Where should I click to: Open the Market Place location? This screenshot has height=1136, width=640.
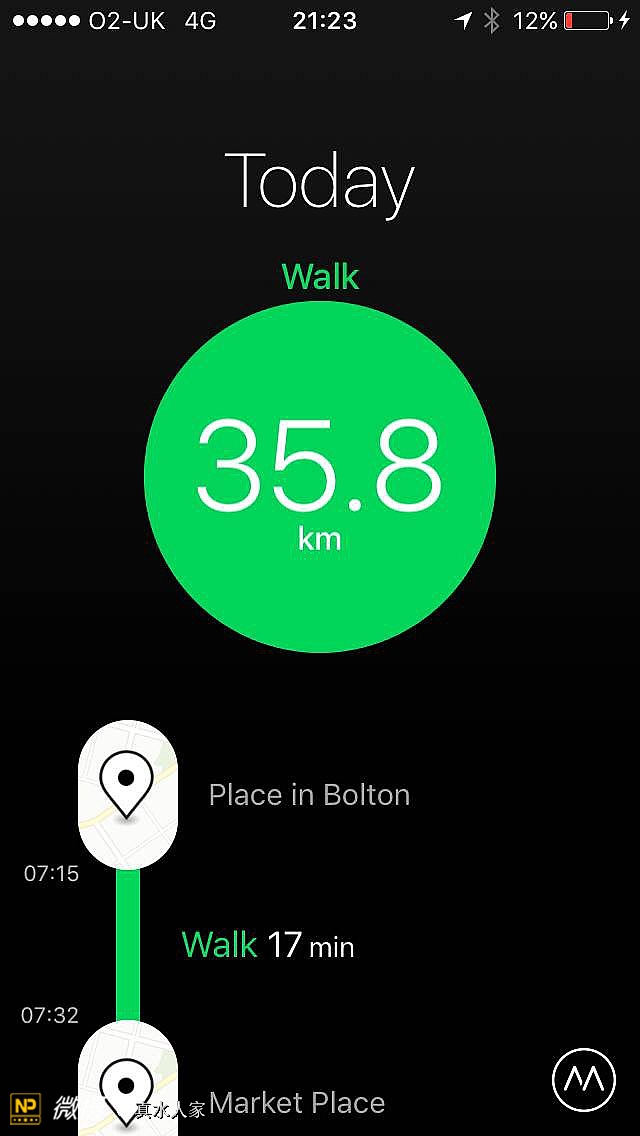(x=297, y=1103)
